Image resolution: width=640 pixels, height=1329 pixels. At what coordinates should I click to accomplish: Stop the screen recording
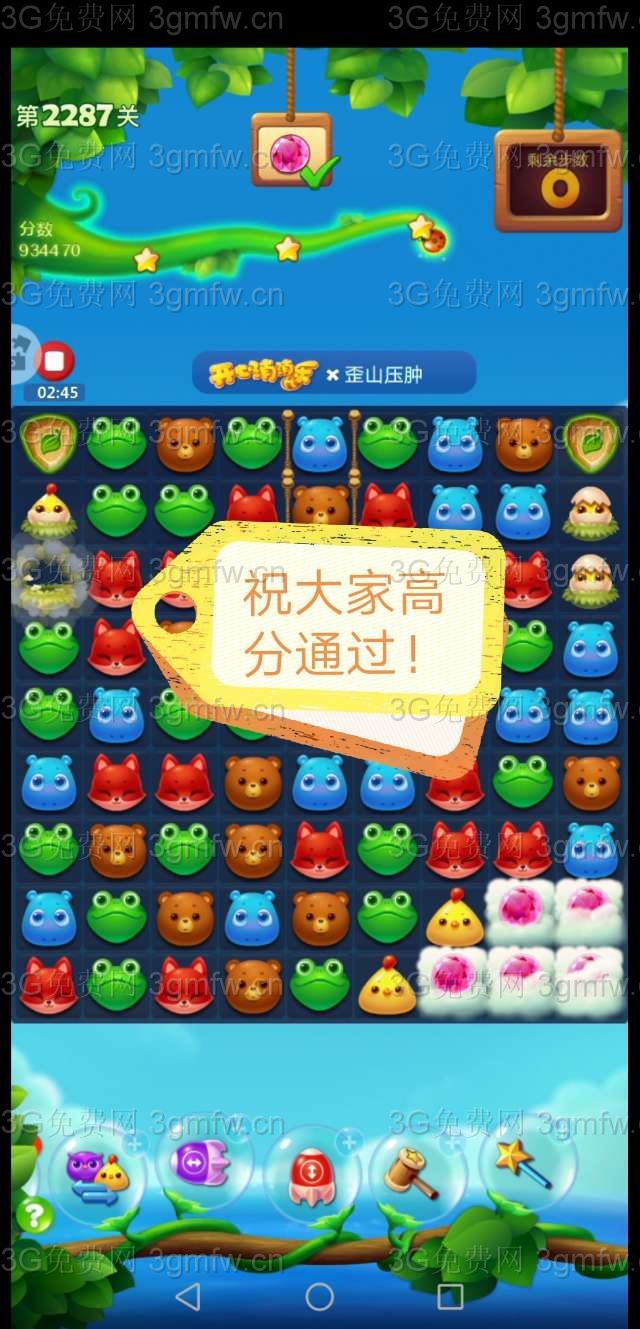[x=56, y=360]
